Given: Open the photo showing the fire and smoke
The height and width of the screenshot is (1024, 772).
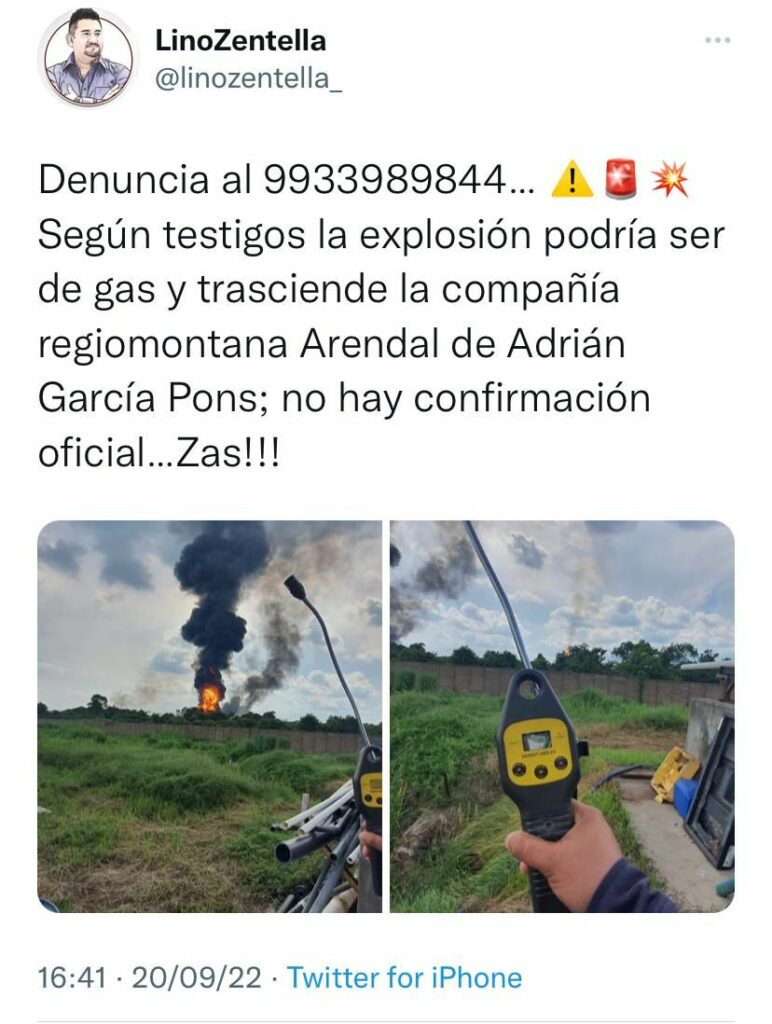Looking at the screenshot, I should [209, 716].
